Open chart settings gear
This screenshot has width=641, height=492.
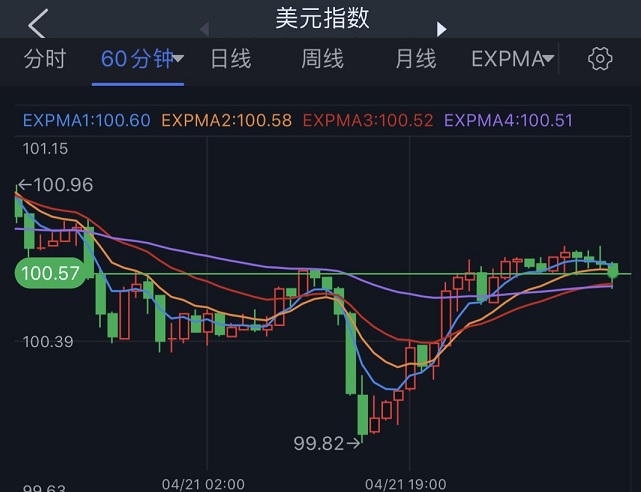(x=600, y=58)
